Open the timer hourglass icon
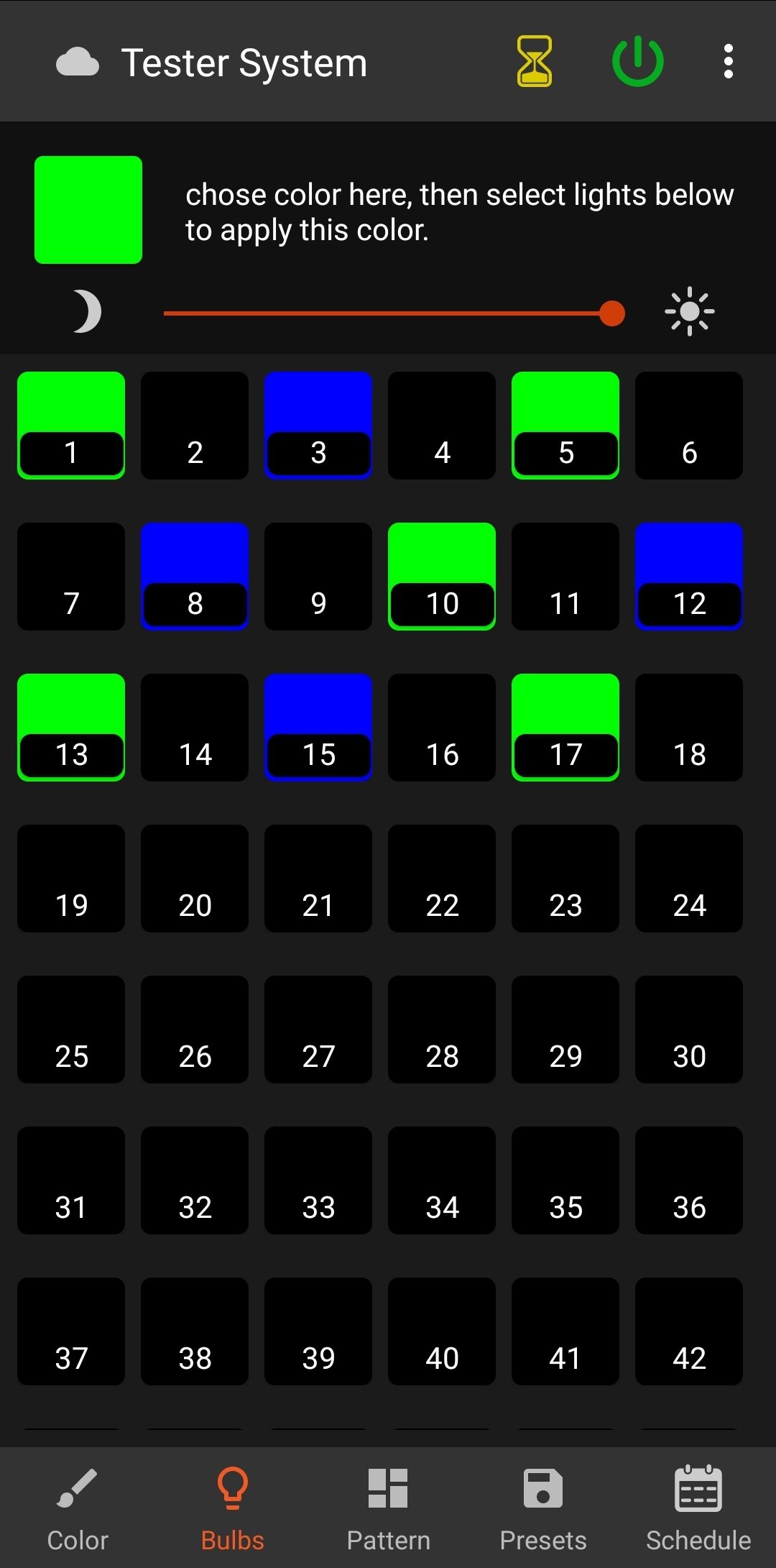Viewport: 776px width, 1568px height. click(x=535, y=62)
